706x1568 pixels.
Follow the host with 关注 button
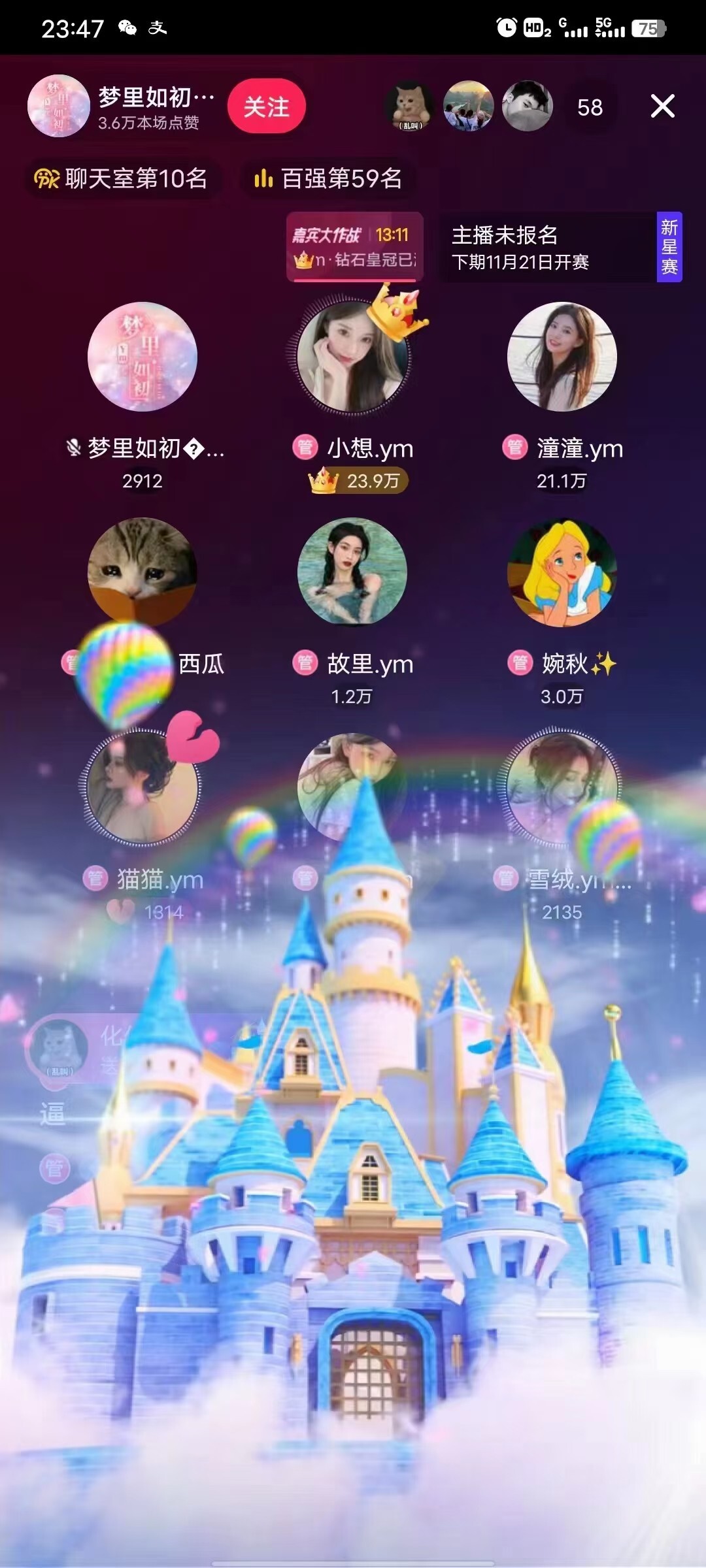click(x=267, y=106)
